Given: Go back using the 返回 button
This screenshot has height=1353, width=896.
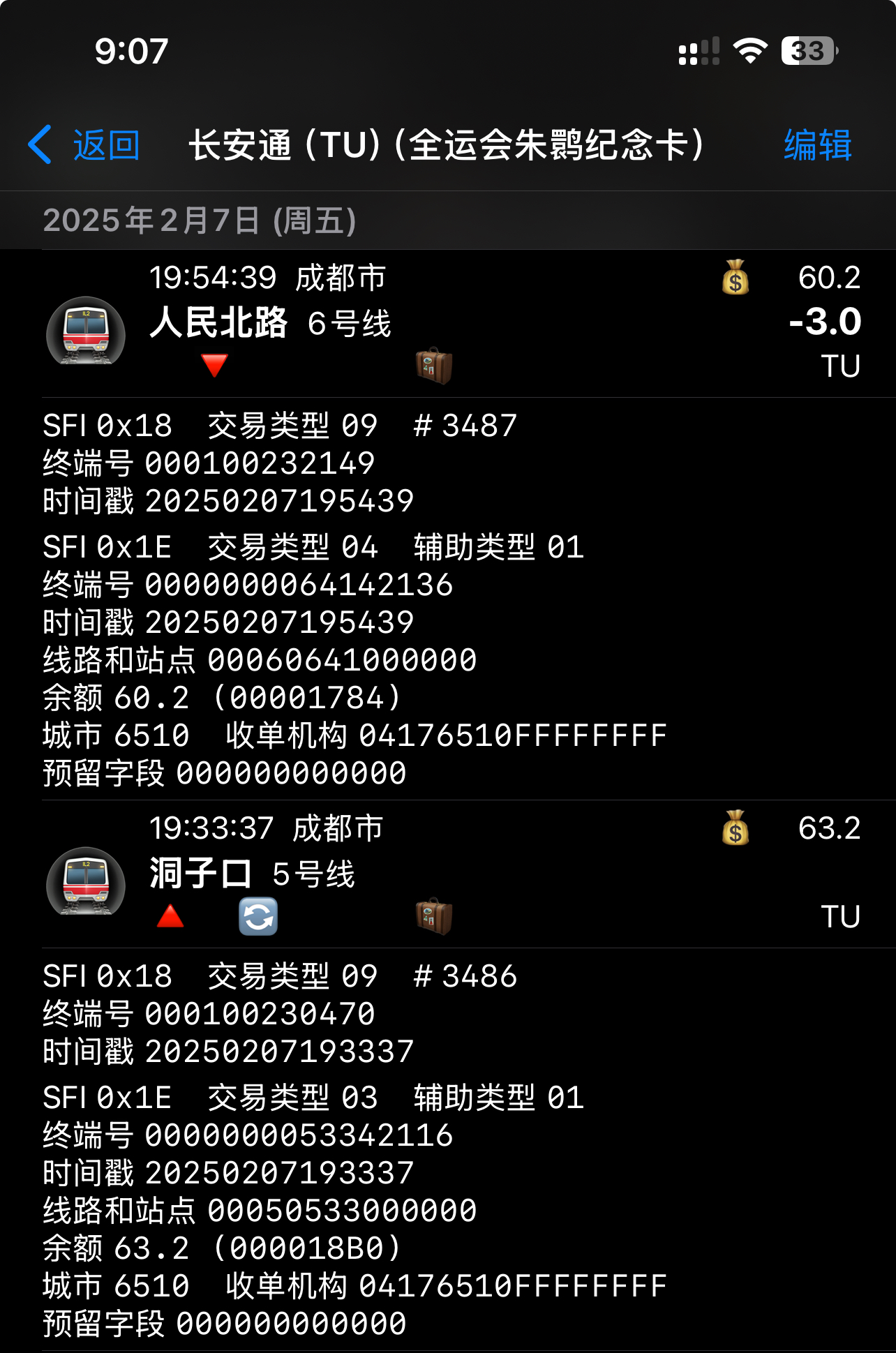Looking at the screenshot, I should [x=85, y=145].
